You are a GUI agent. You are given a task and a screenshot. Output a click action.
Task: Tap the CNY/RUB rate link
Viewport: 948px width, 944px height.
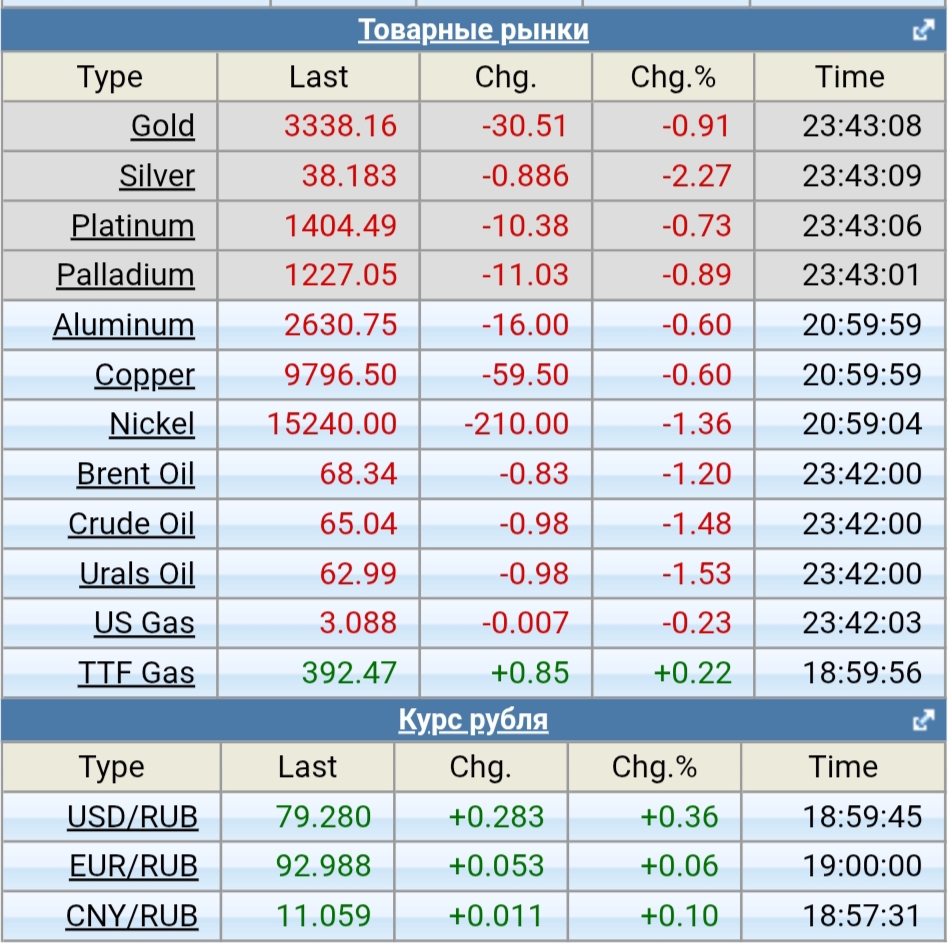pyautogui.click(x=132, y=916)
